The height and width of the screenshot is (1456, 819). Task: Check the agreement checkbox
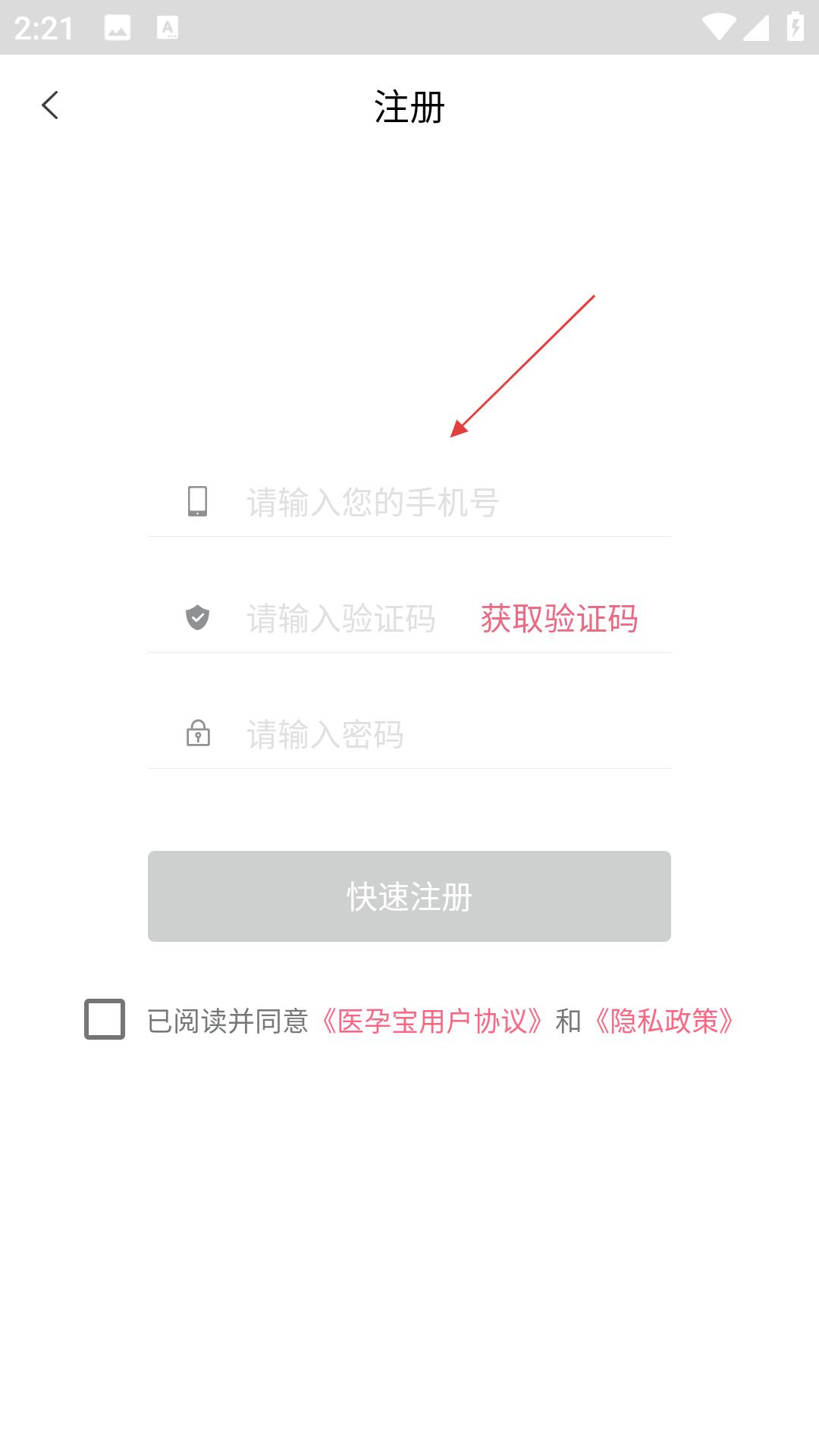(x=105, y=1019)
